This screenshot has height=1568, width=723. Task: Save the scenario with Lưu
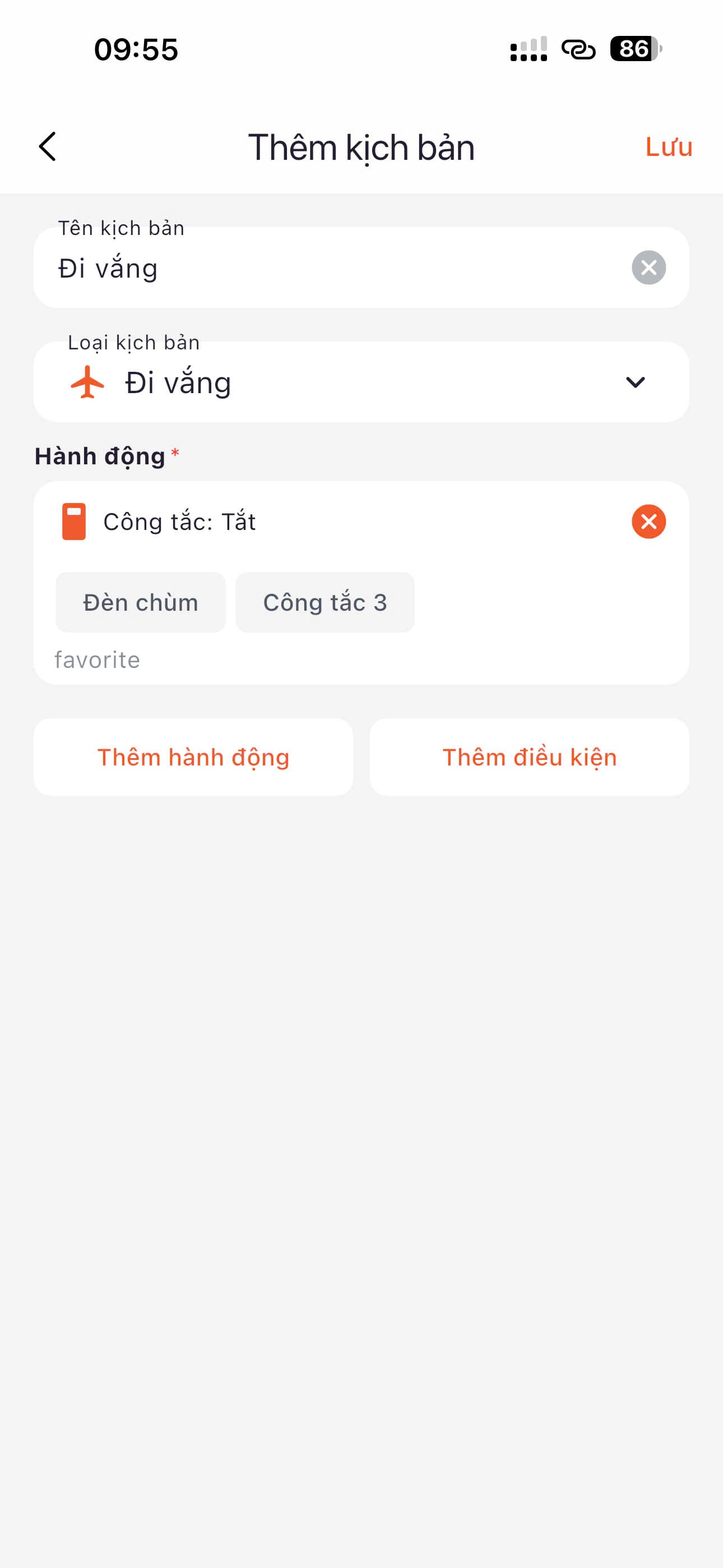(668, 147)
